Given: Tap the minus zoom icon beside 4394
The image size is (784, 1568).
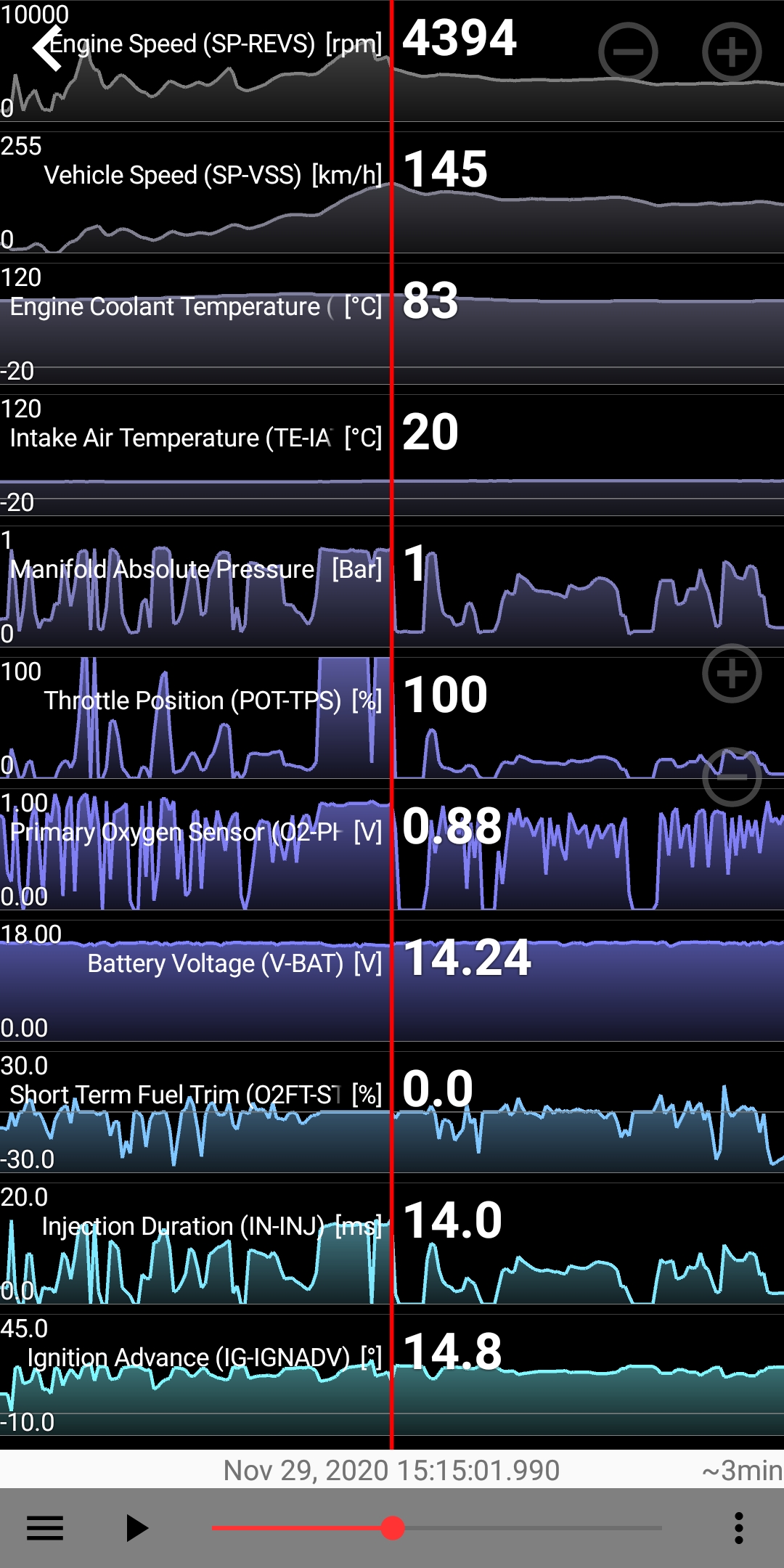Looking at the screenshot, I should pos(628,52).
